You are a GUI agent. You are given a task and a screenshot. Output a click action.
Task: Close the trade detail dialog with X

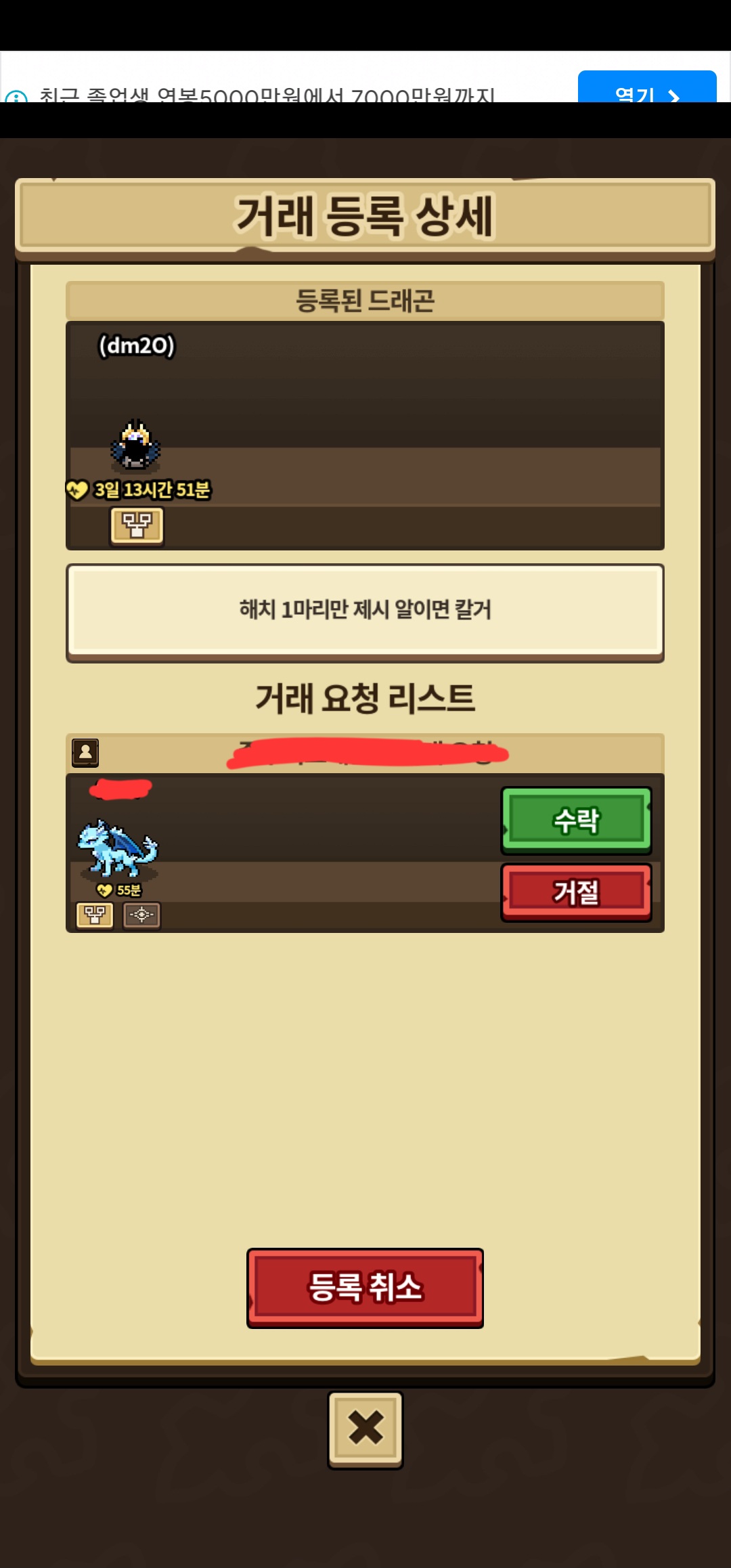[x=365, y=1429]
